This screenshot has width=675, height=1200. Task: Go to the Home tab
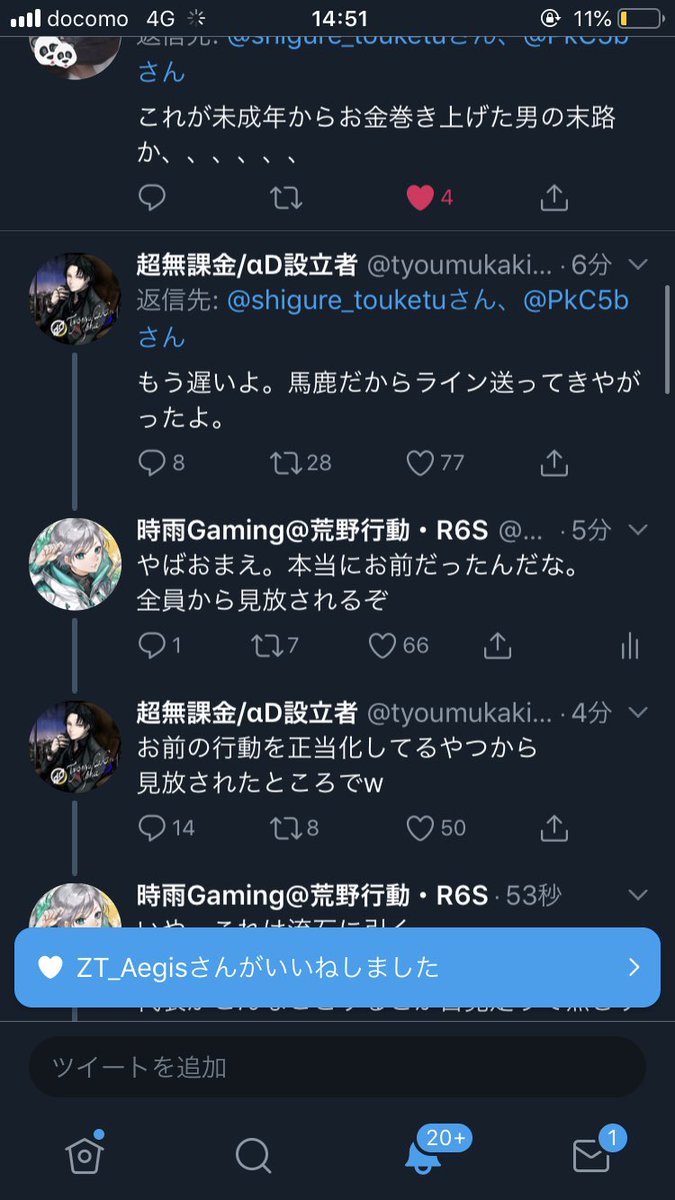coord(85,1155)
